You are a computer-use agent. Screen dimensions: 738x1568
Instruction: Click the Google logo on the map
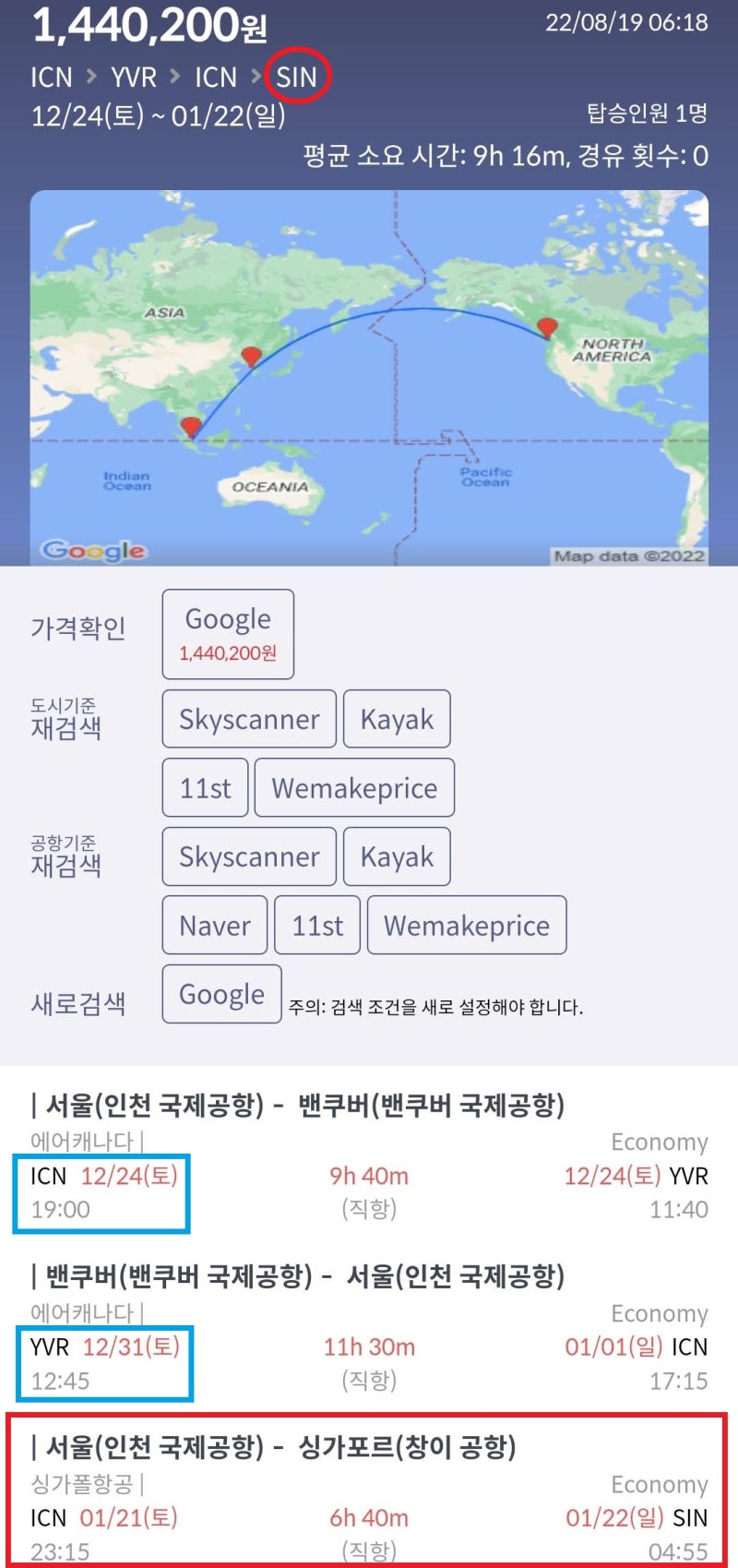(x=92, y=549)
